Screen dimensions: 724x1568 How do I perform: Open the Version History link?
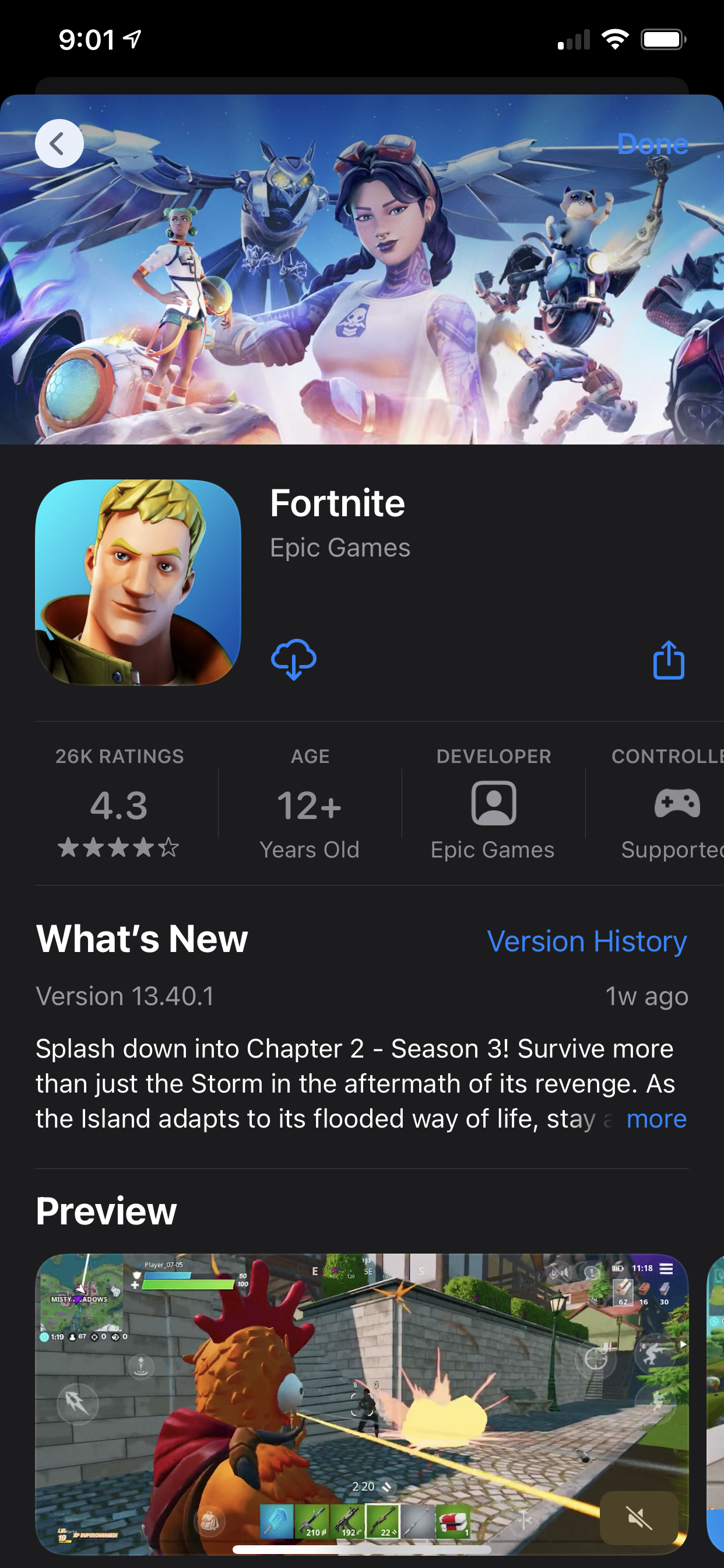point(586,941)
